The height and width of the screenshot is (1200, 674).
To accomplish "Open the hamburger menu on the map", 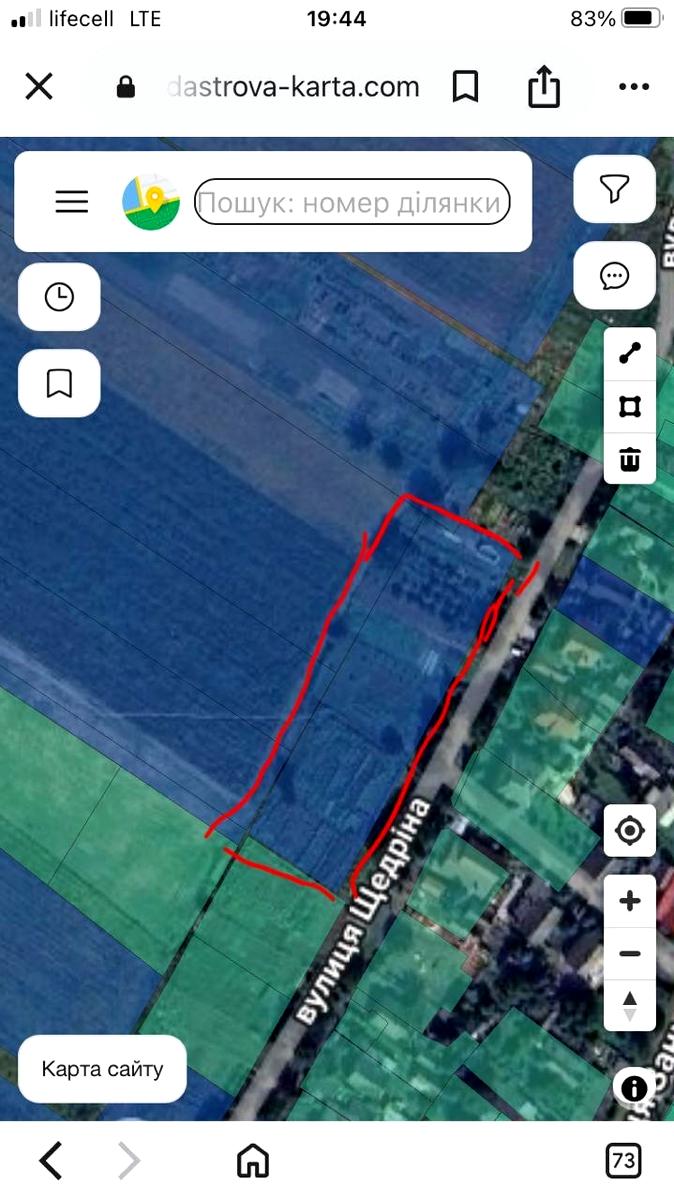I will coord(72,202).
